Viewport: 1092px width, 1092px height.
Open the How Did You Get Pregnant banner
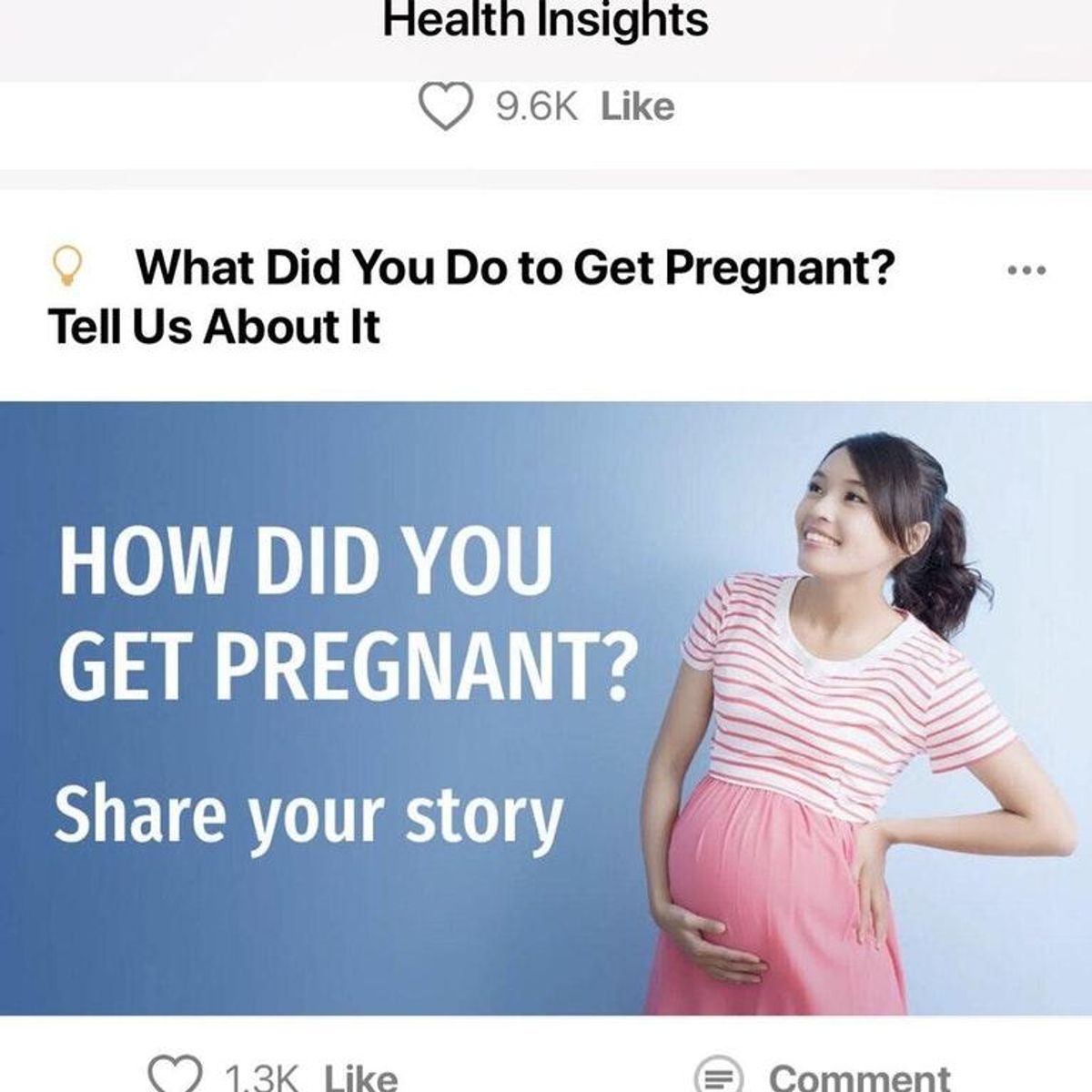coord(546,708)
